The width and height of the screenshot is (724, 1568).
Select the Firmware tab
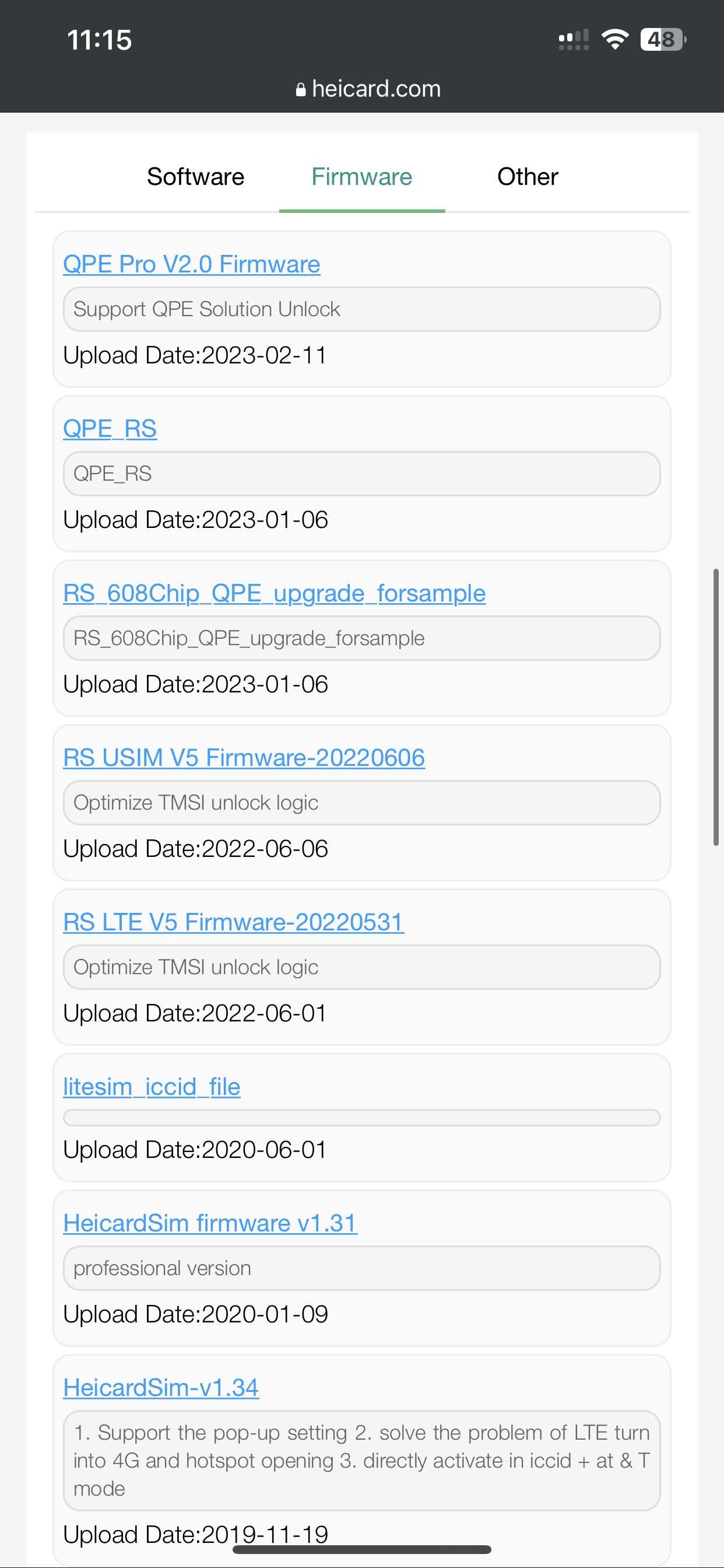(x=362, y=177)
